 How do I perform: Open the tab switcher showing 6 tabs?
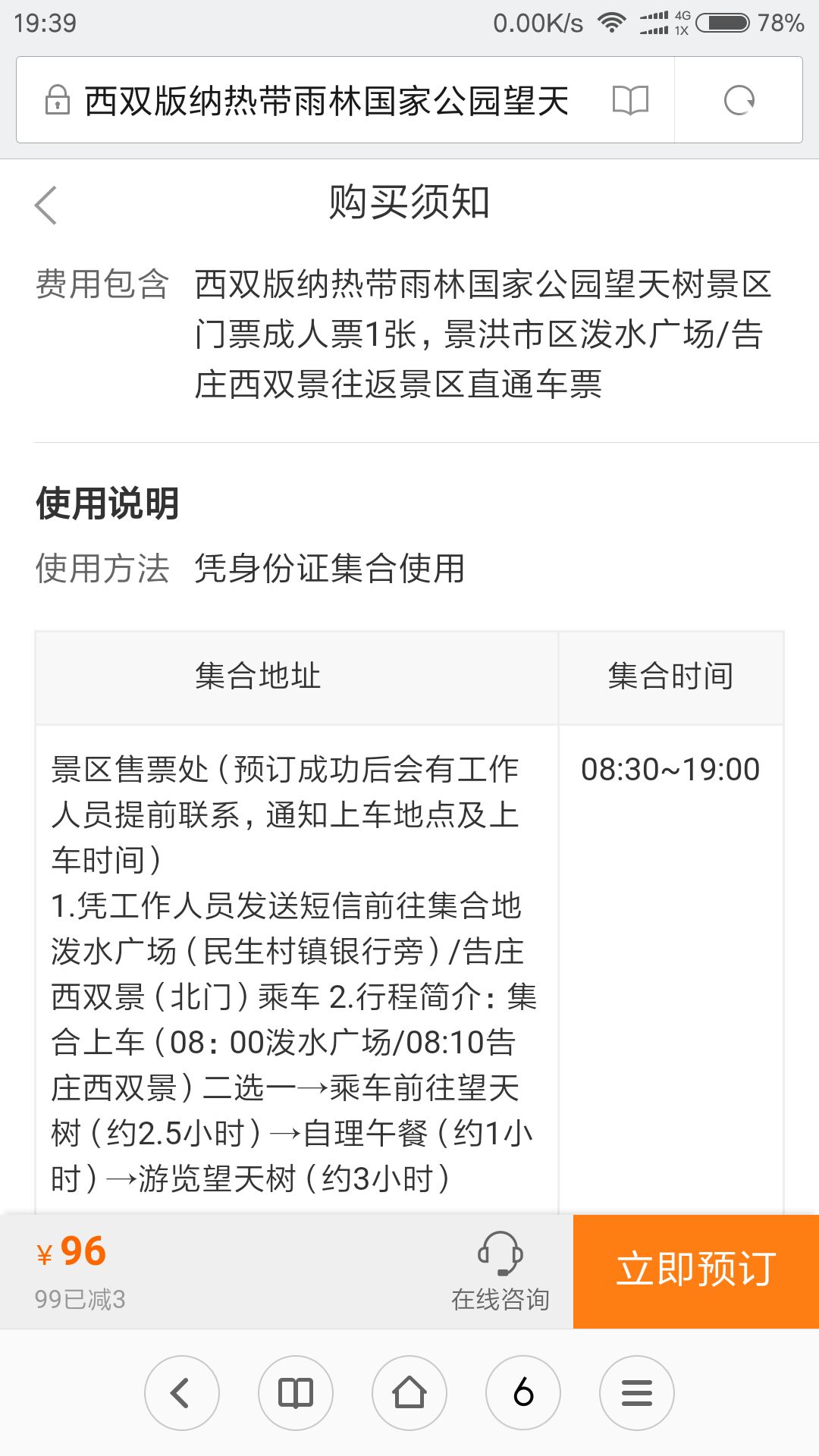tap(523, 1393)
